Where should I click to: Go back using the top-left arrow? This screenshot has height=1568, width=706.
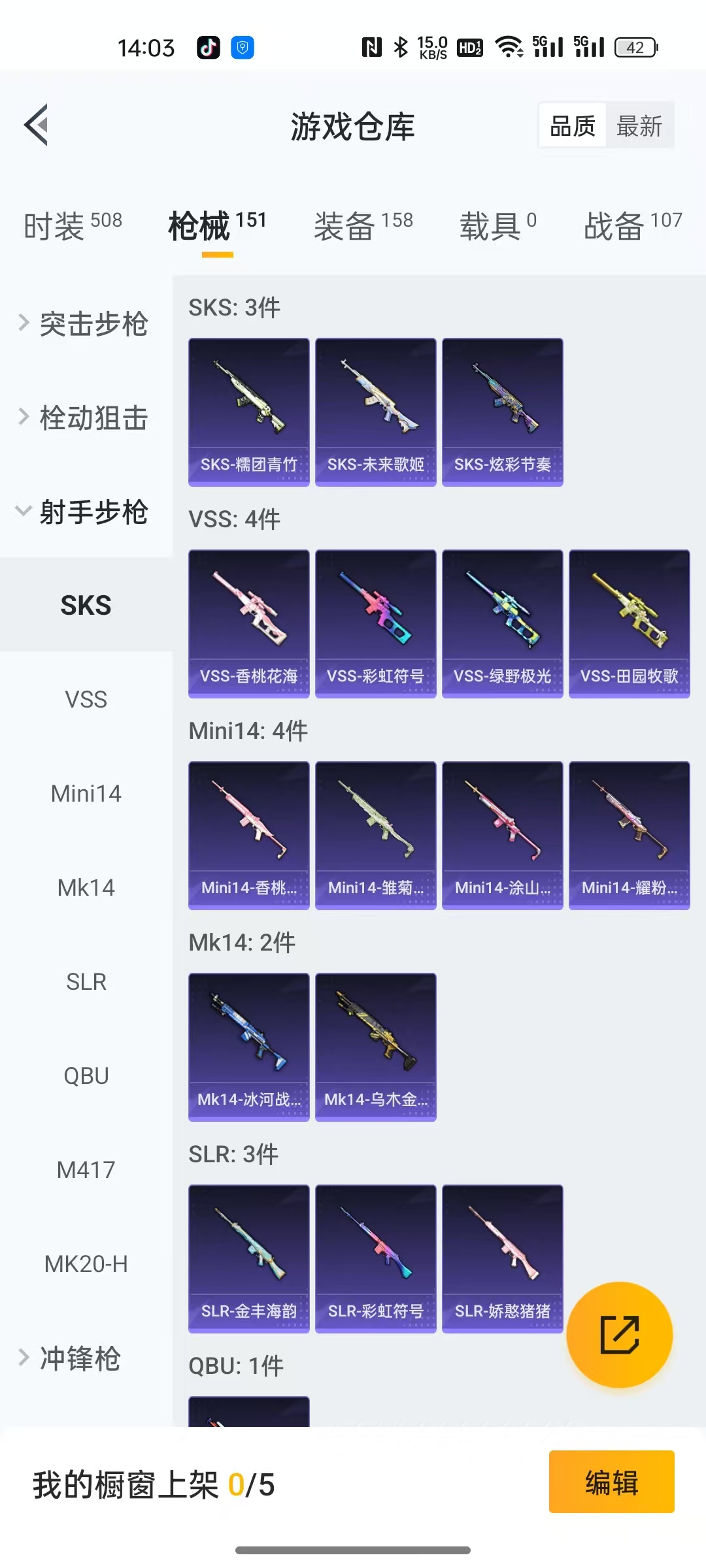[x=37, y=125]
